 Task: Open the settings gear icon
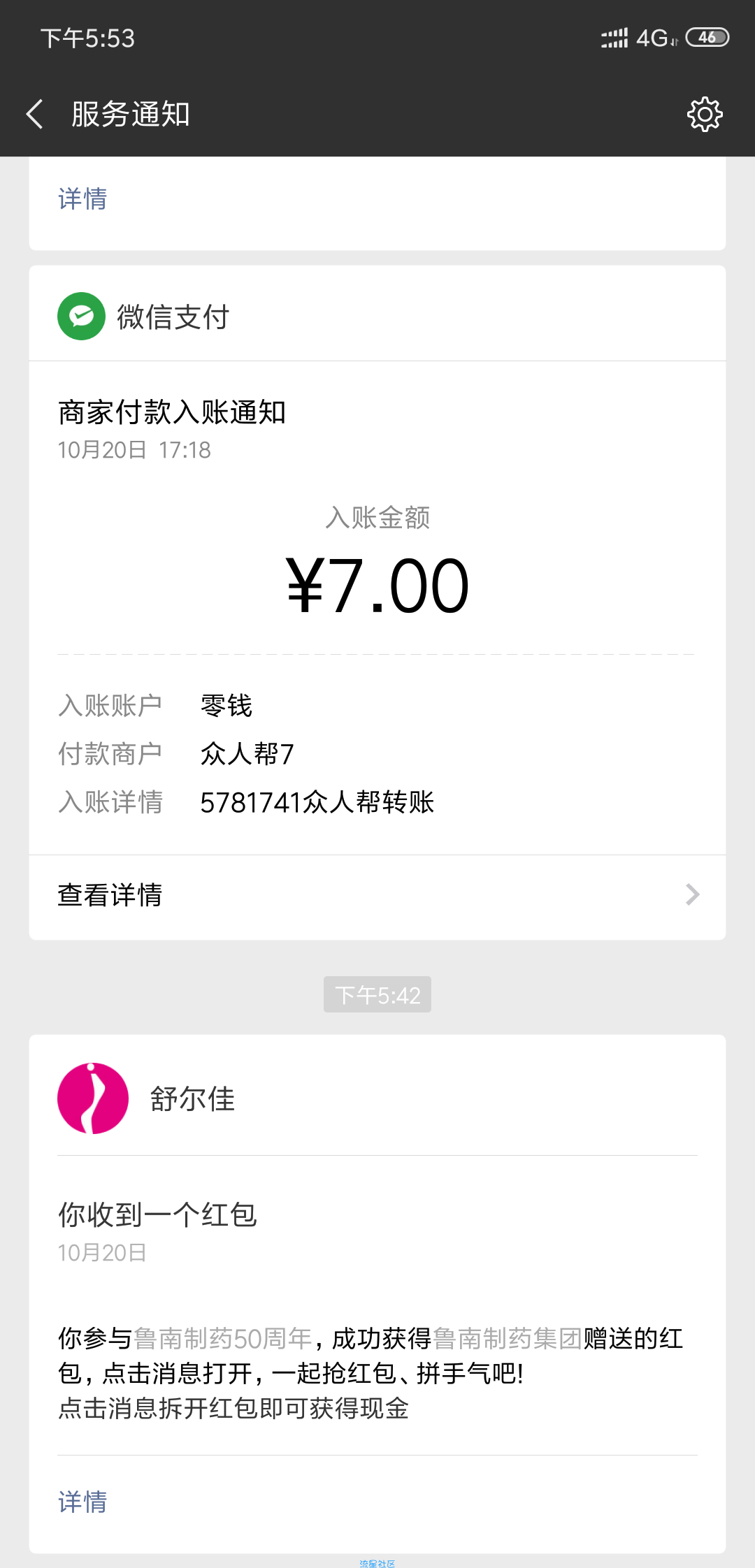point(705,114)
